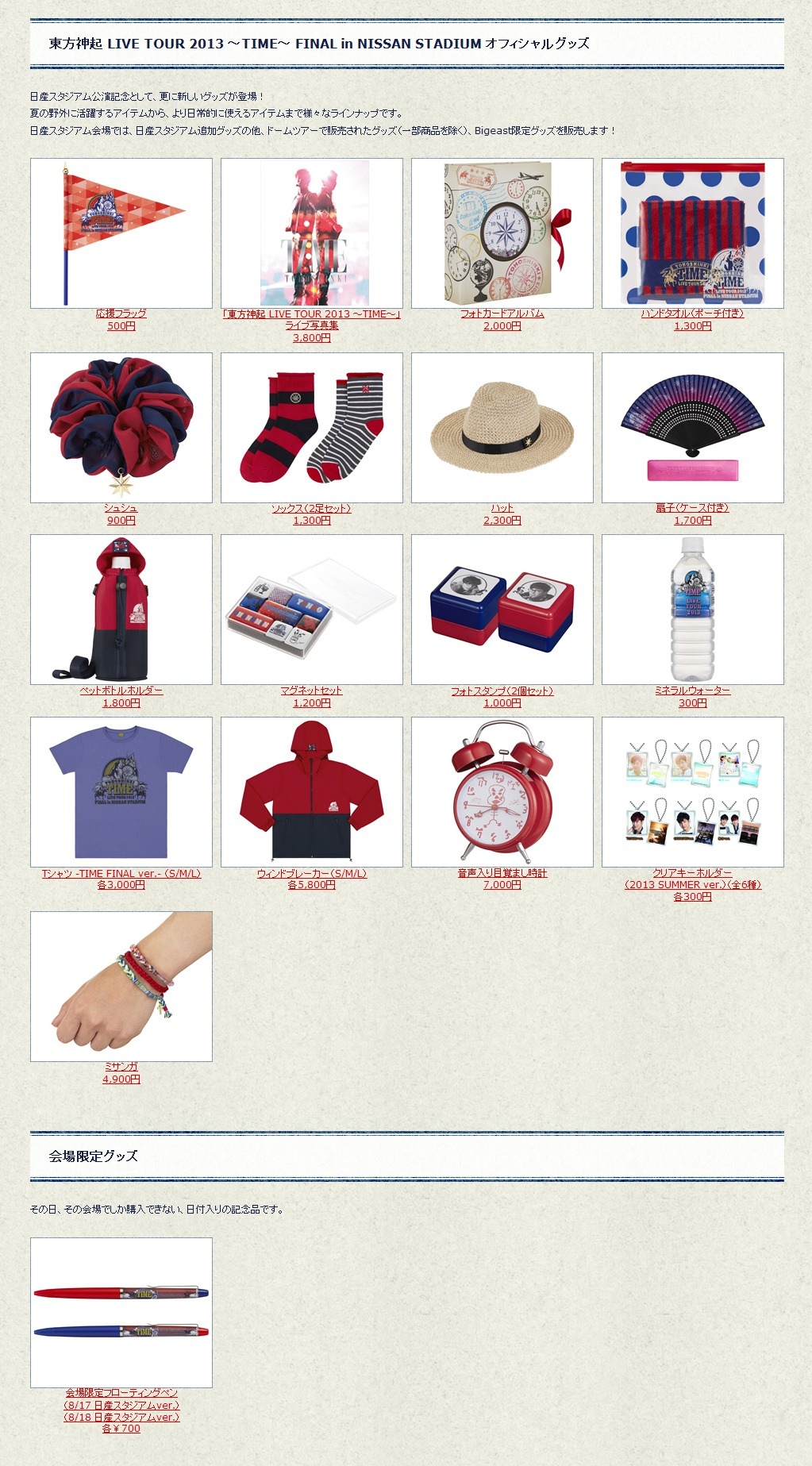Open the 応援フラッグ product image
812x1466 pixels.
pos(121,233)
